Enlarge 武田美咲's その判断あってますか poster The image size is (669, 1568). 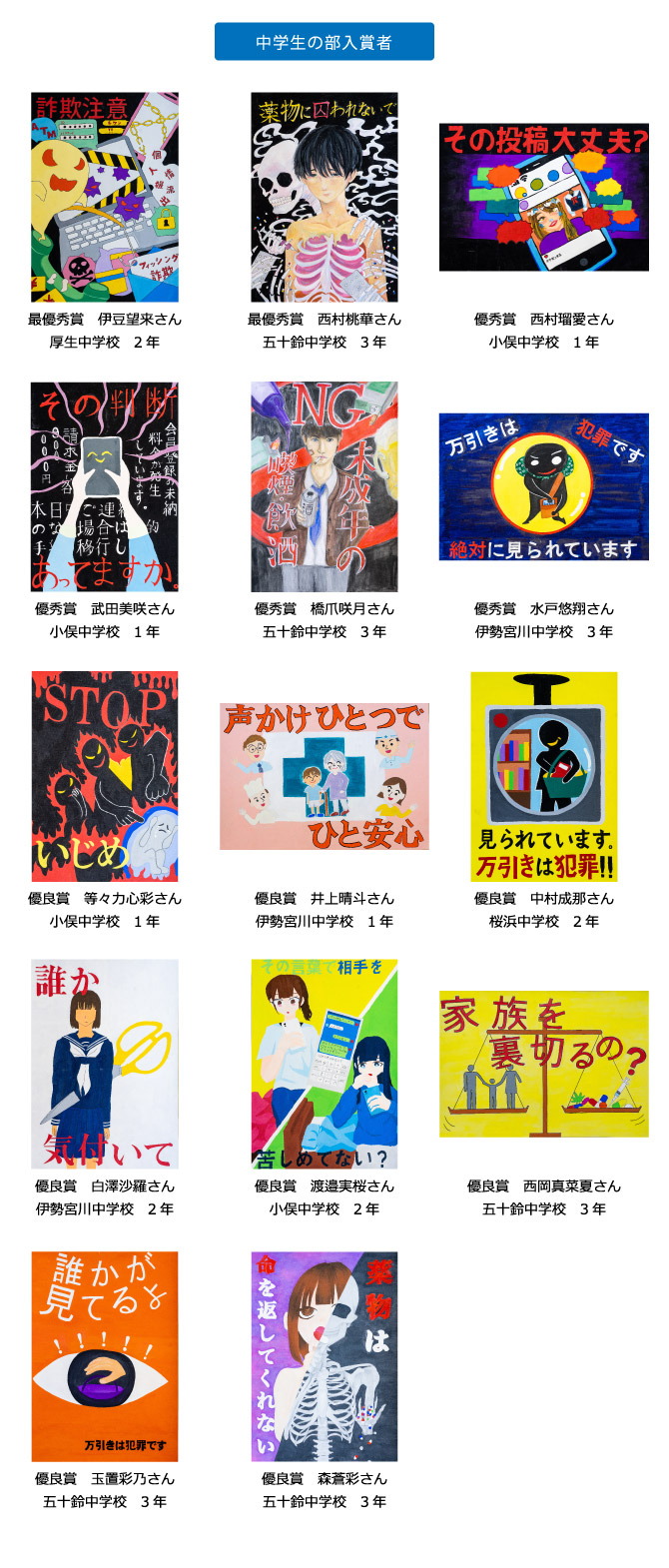point(105,486)
